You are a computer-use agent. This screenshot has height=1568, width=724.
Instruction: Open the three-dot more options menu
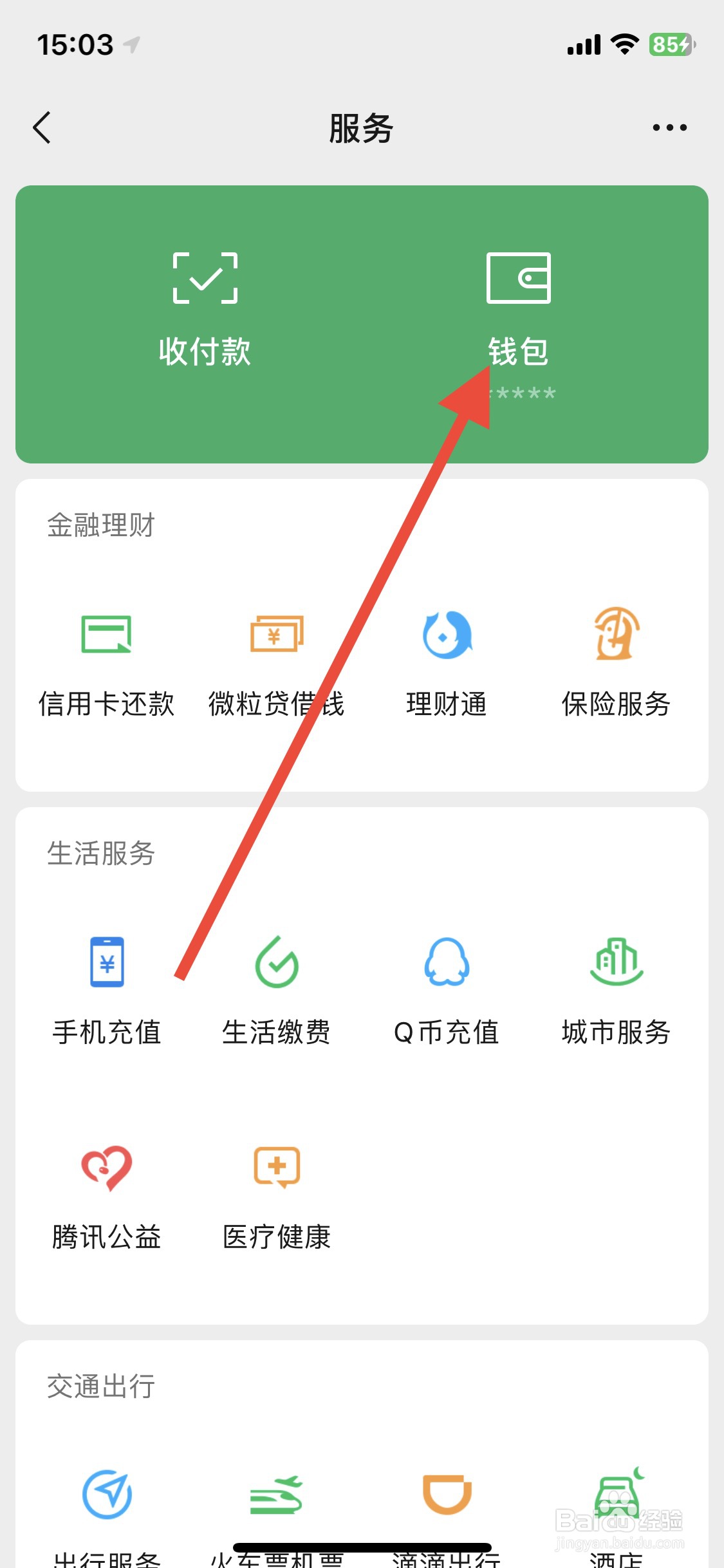click(668, 127)
